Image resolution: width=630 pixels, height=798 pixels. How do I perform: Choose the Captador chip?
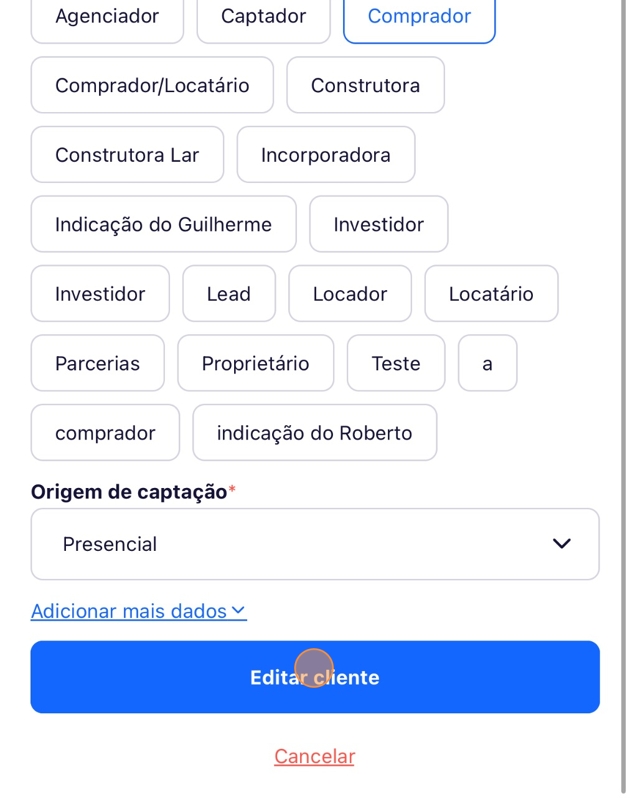click(x=263, y=17)
